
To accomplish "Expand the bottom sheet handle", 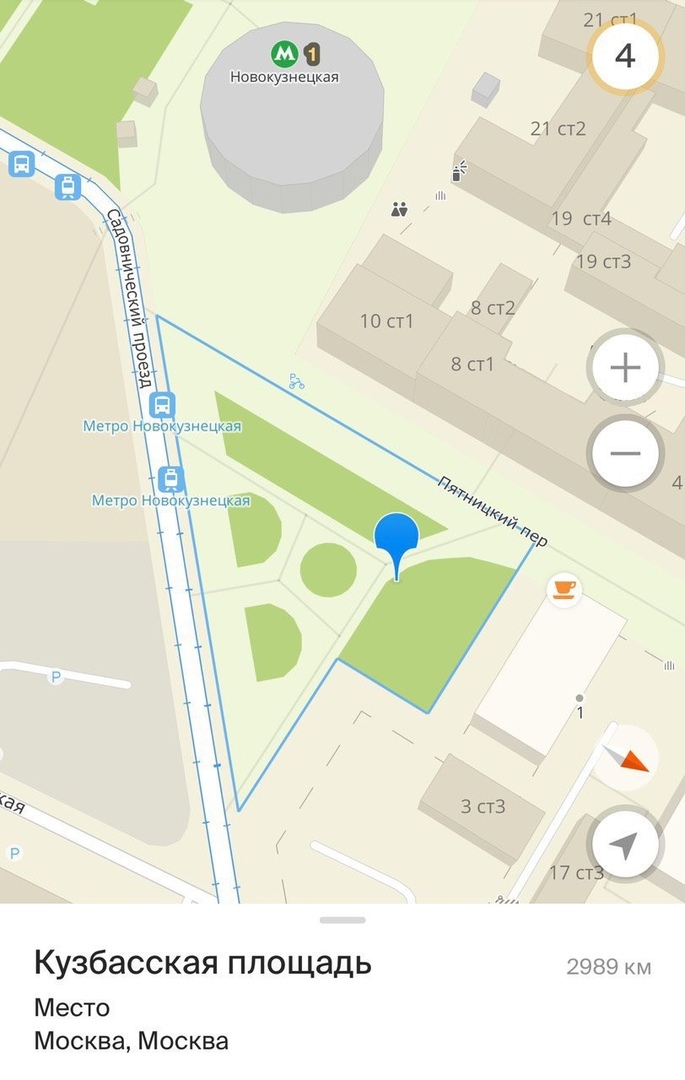I will (342, 920).
